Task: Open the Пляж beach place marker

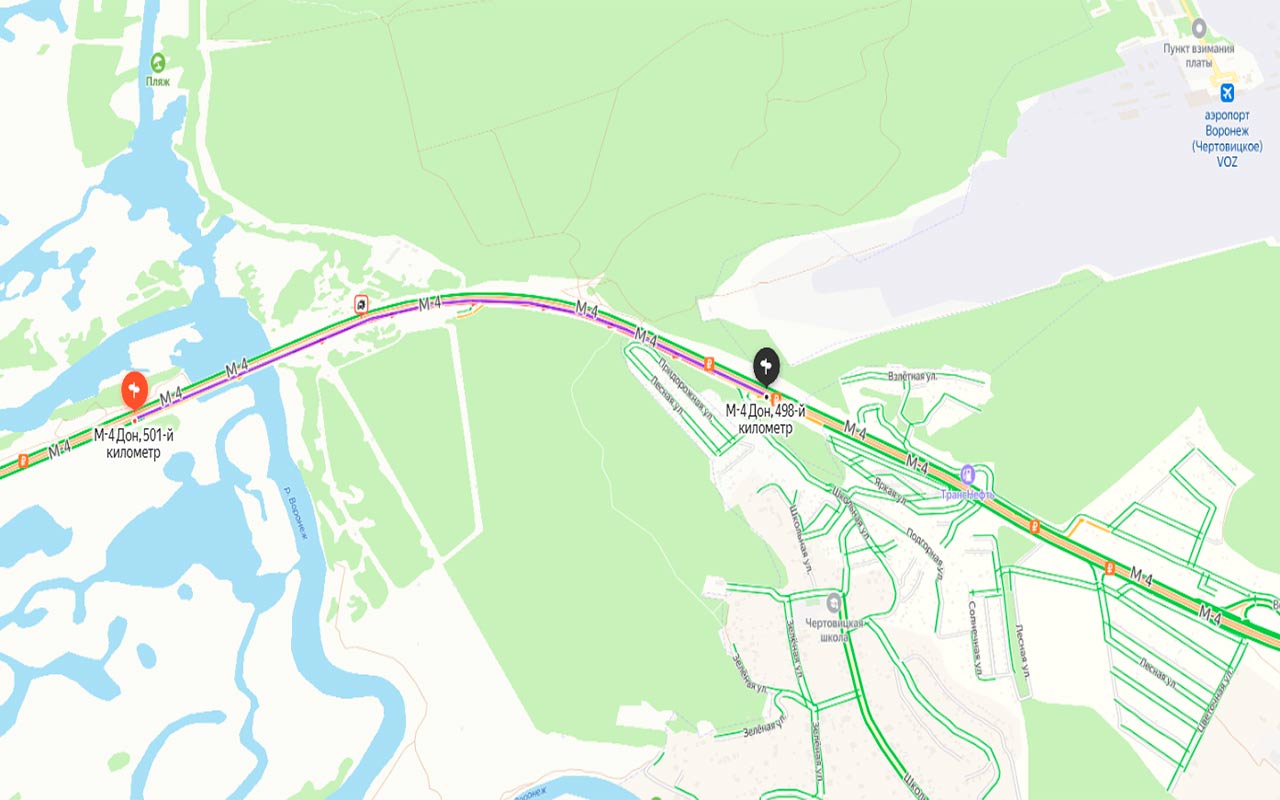Action: (158, 62)
